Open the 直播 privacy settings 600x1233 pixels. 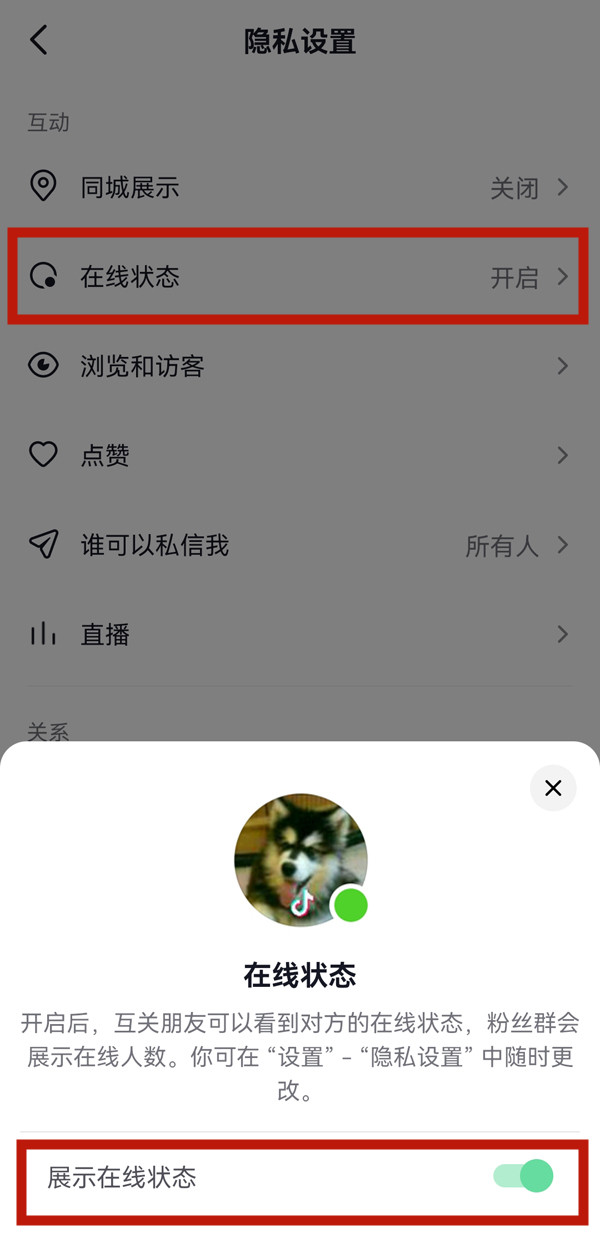tap(298, 634)
